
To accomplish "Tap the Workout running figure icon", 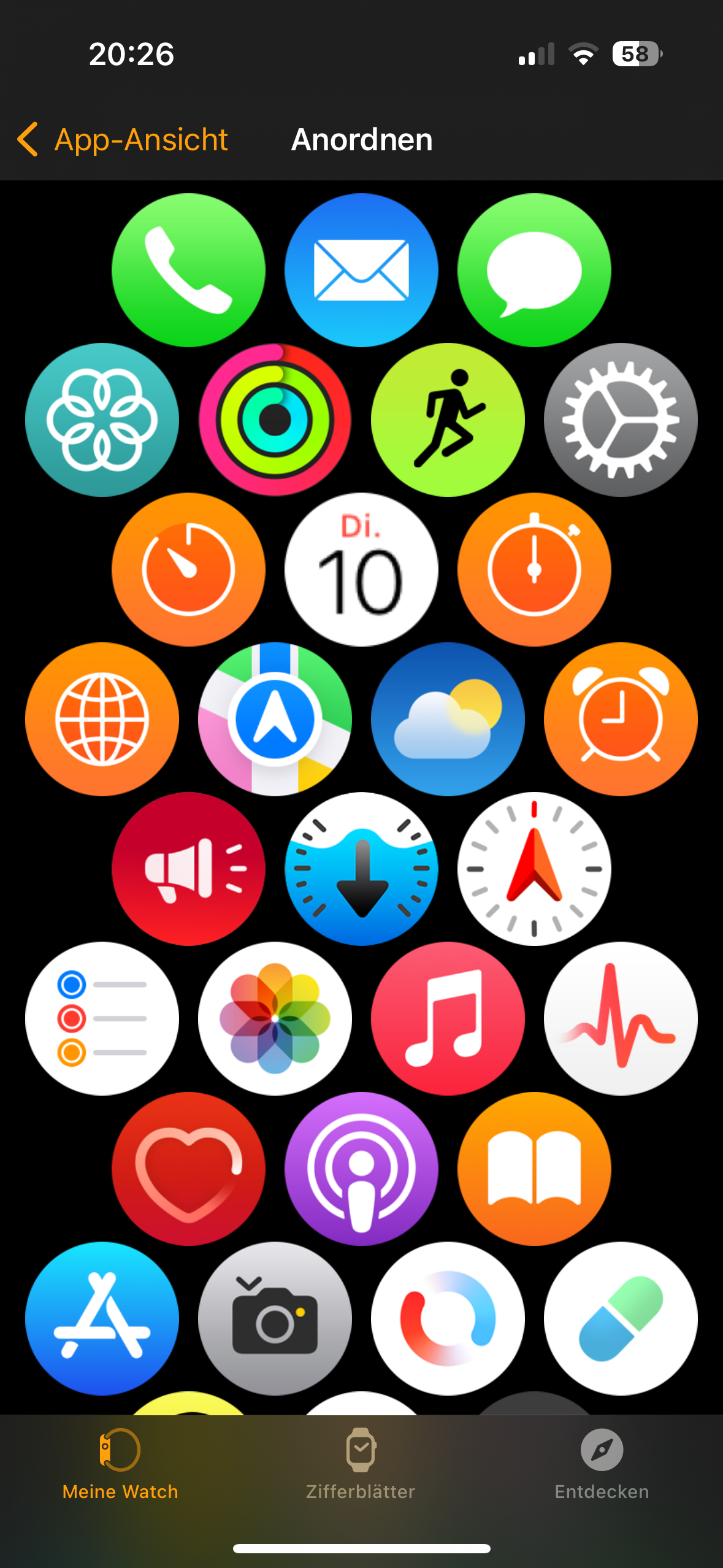I will tap(448, 420).
